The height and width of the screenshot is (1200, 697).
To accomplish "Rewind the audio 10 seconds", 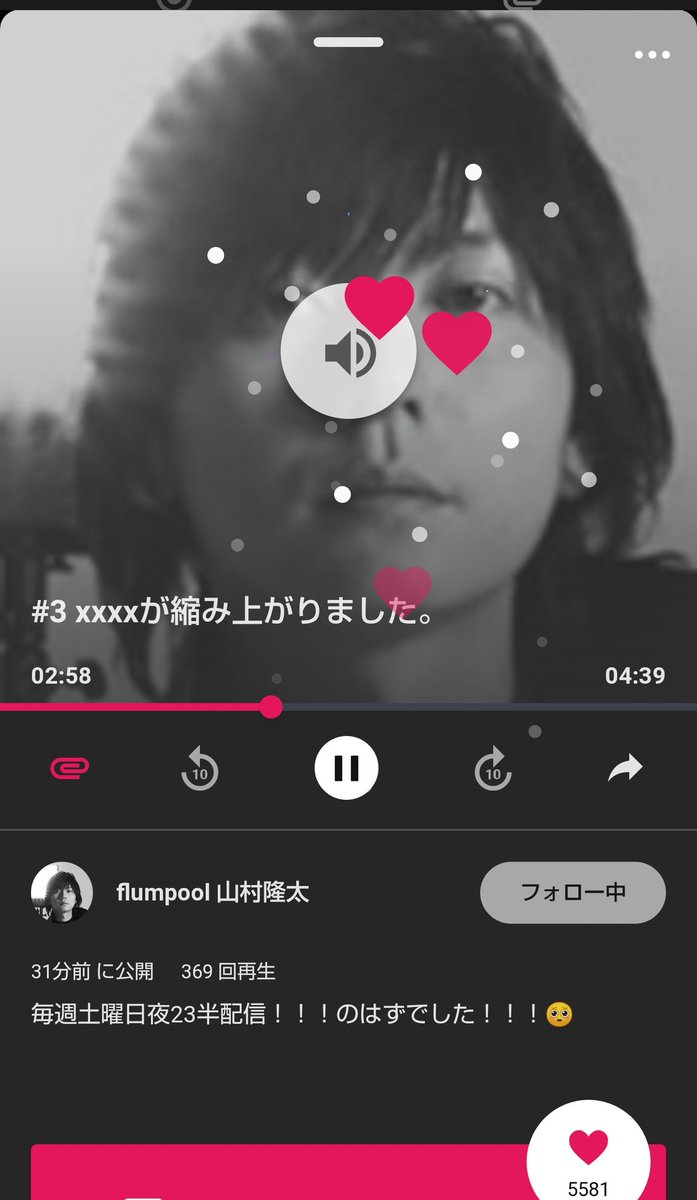I will click(200, 770).
